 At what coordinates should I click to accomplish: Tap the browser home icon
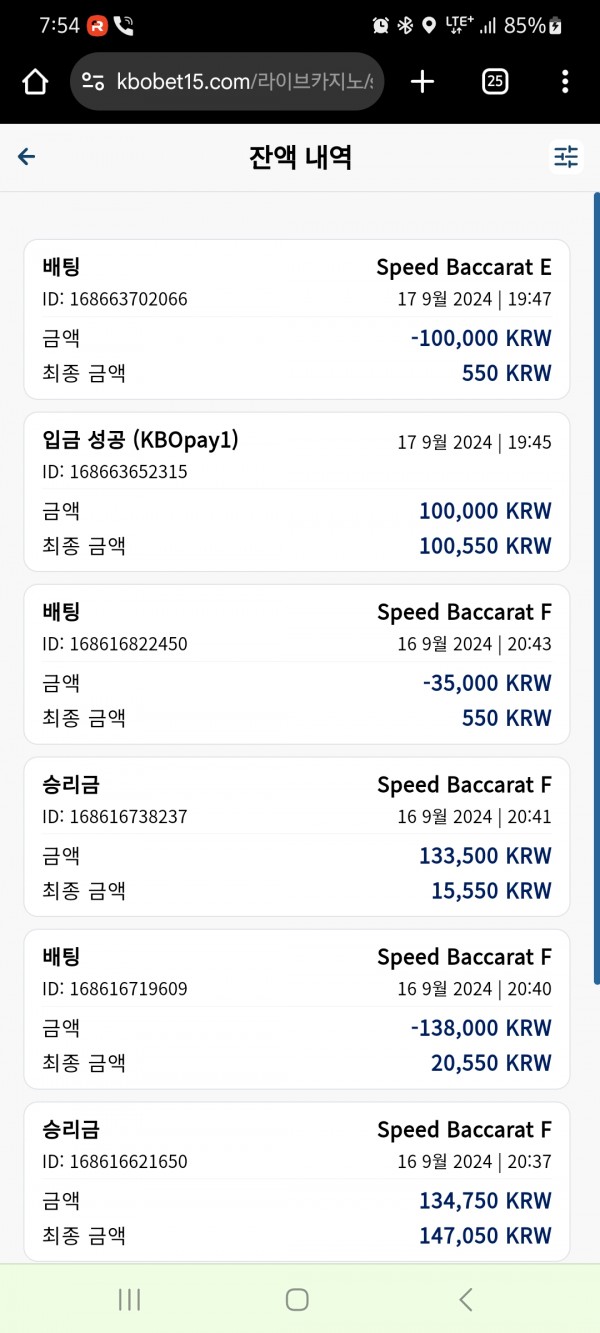pyautogui.click(x=35, y=82)
